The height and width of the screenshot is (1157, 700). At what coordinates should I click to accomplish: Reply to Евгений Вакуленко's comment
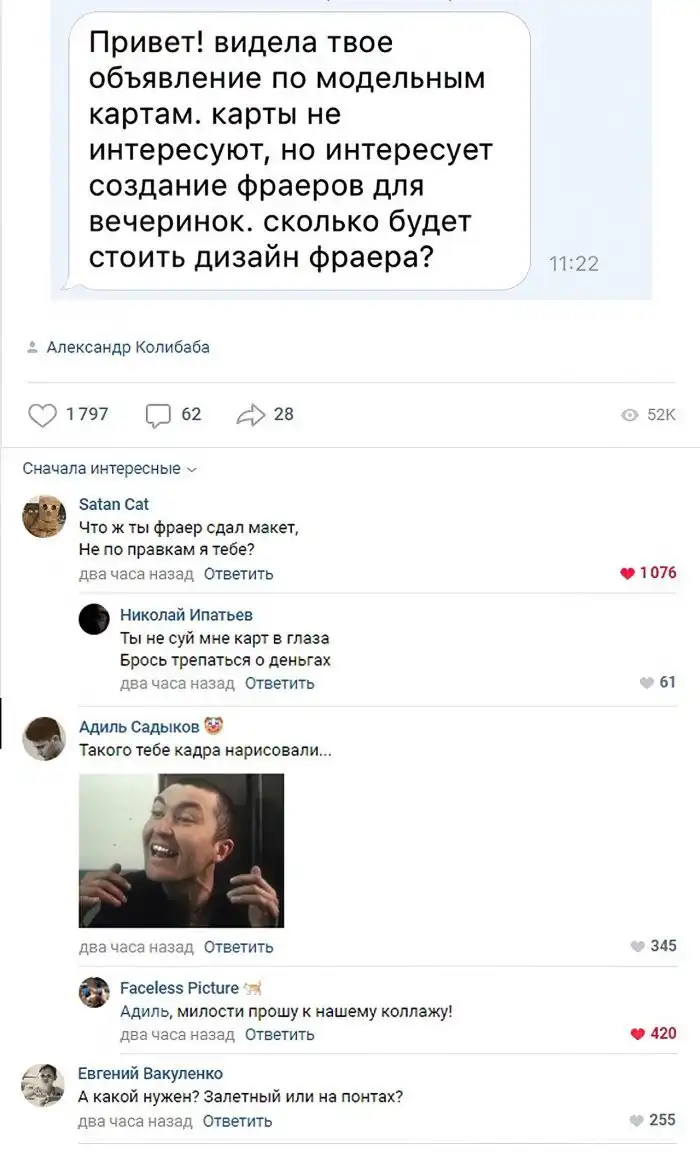(x=237, y=1121)
